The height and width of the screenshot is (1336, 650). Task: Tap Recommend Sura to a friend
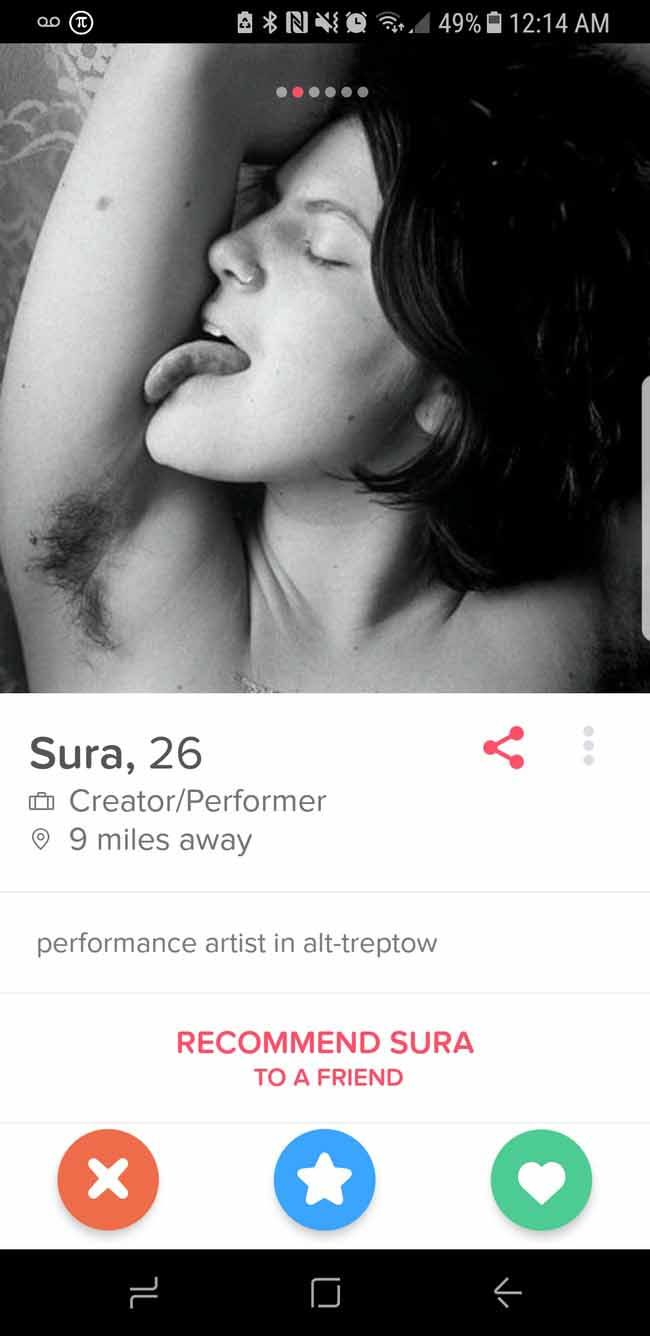click(325, 1058)
